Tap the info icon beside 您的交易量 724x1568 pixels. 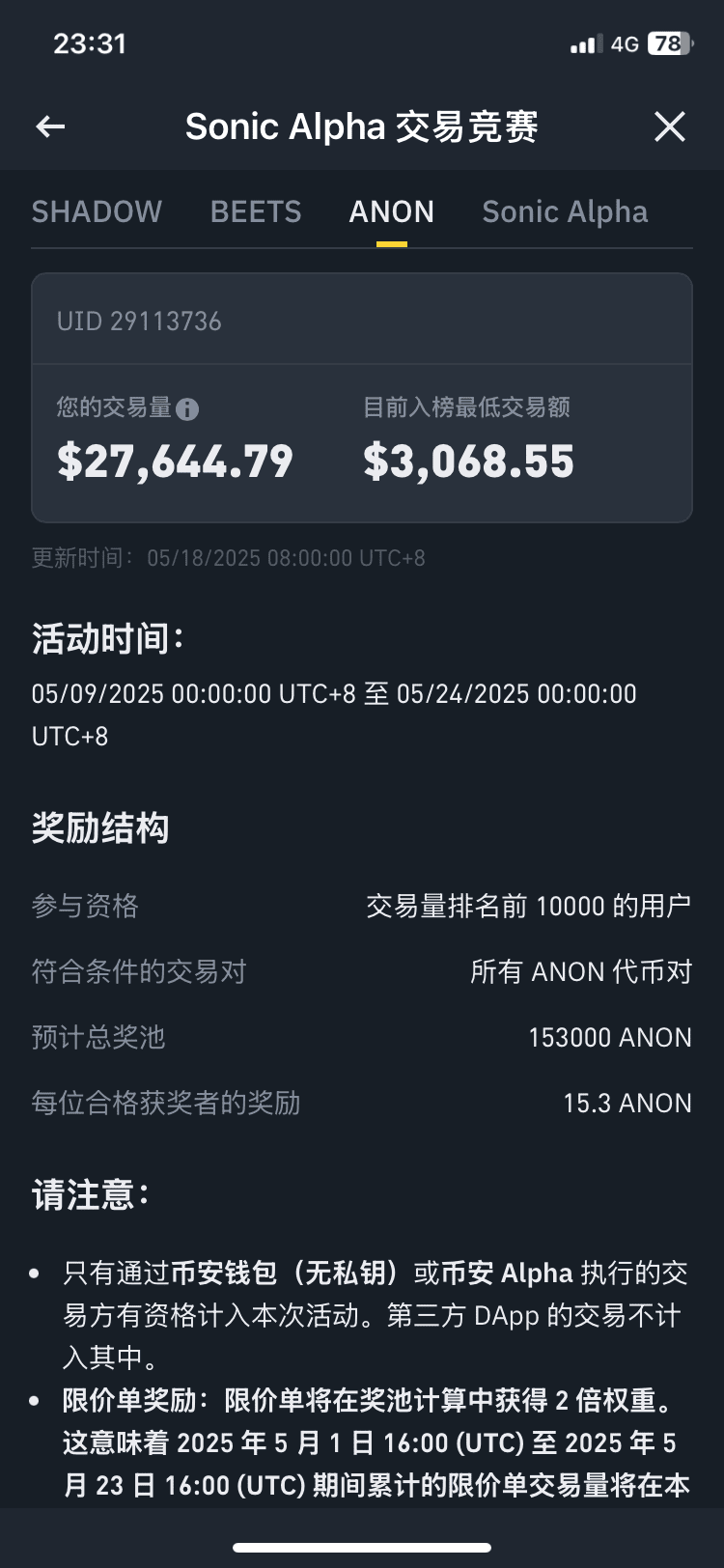click(187, 409)
